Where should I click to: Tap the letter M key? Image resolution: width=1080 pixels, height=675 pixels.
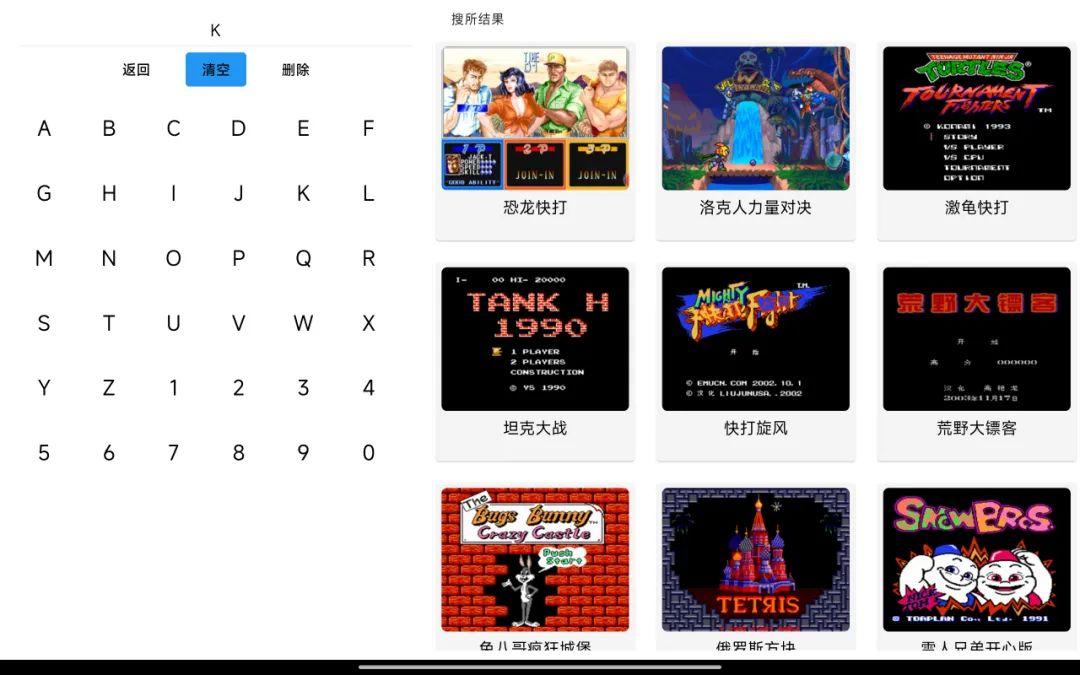click(x=44, y=259)
